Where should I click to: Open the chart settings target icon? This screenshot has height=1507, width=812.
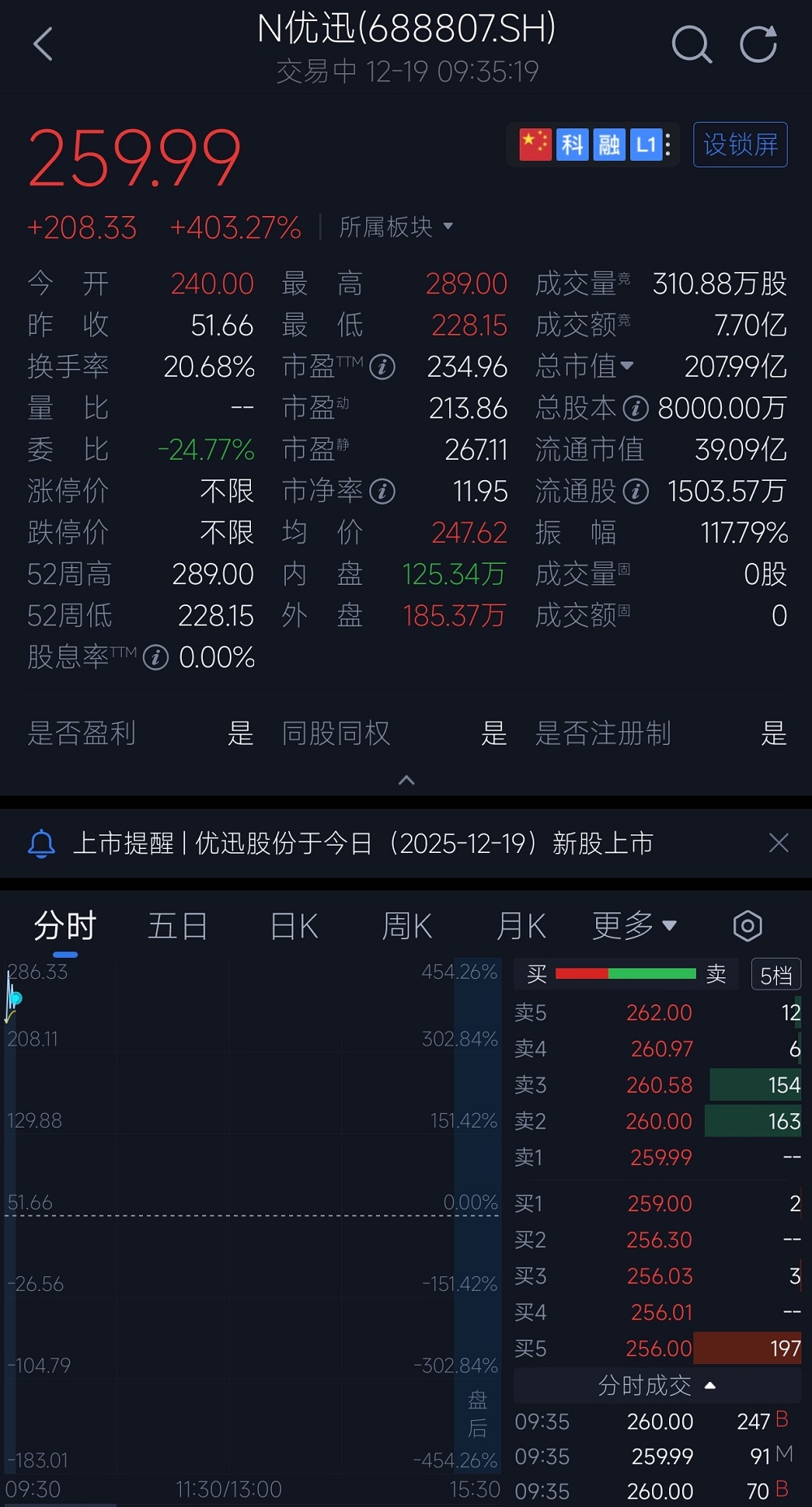coord(747,925)
